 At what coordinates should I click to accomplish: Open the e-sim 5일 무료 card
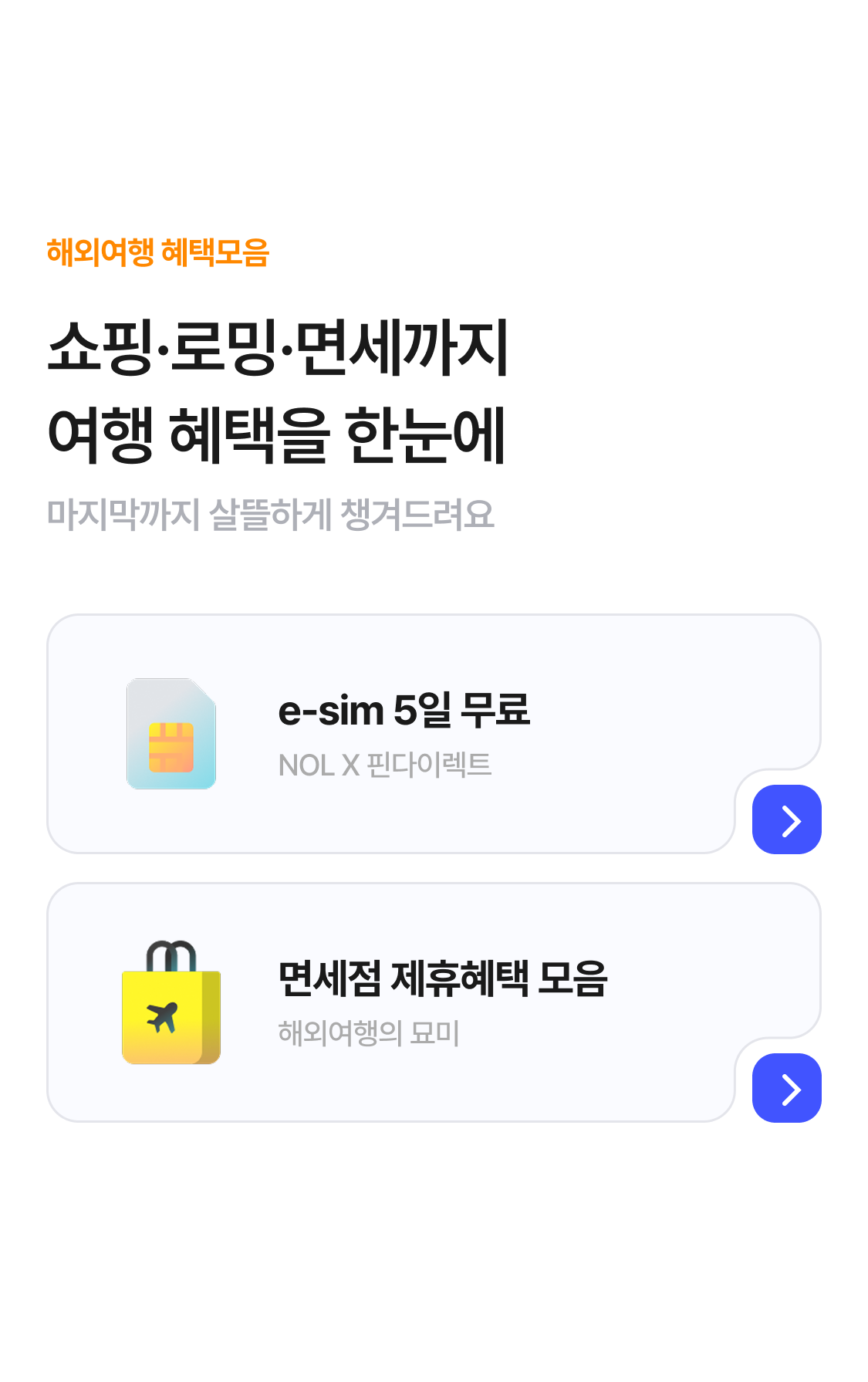pyautogui.click(x=404, y=733)
